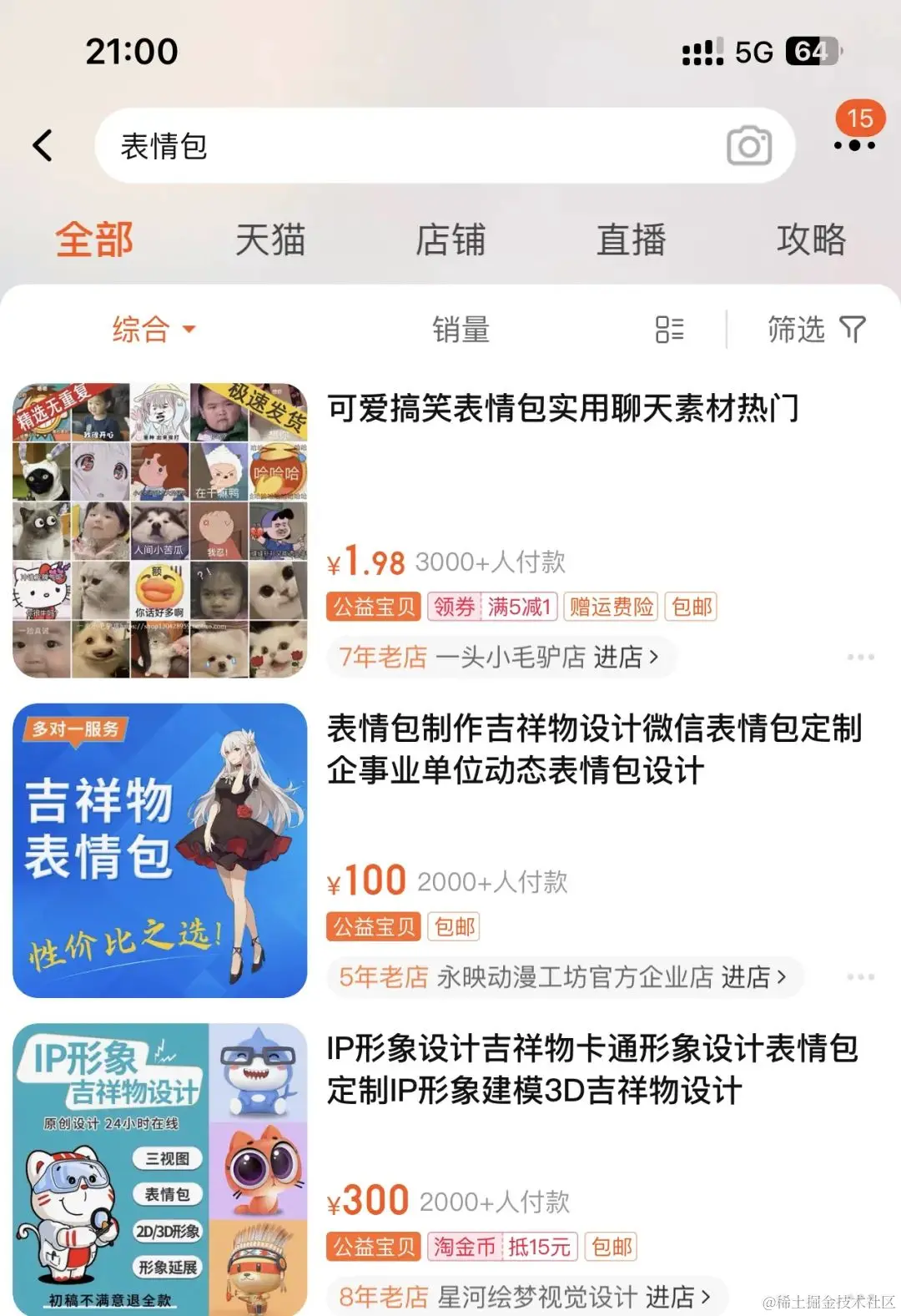This screenshot has width=901, height=1316.
Task: Open the IP形象设计吉祥物 product for ¥300
Action: coord(592,1069)
